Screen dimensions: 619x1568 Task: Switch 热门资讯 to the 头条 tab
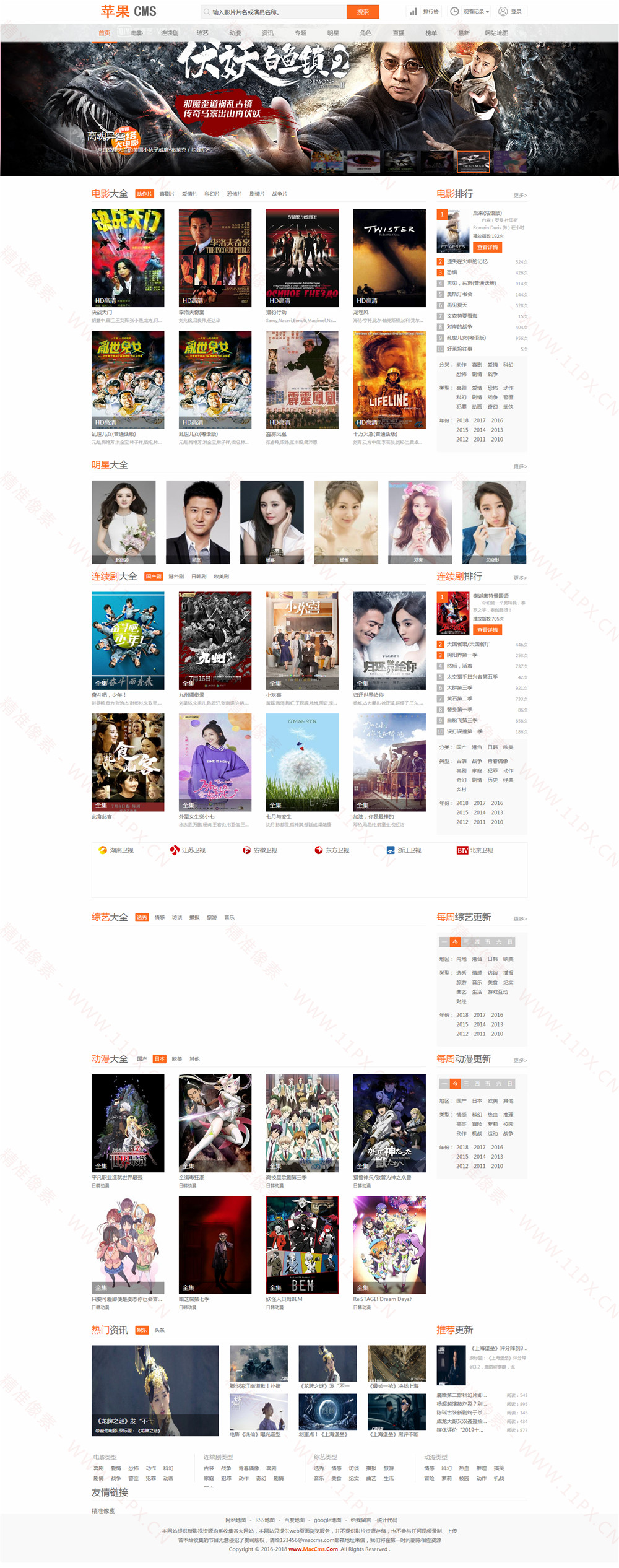(160, 1330)
